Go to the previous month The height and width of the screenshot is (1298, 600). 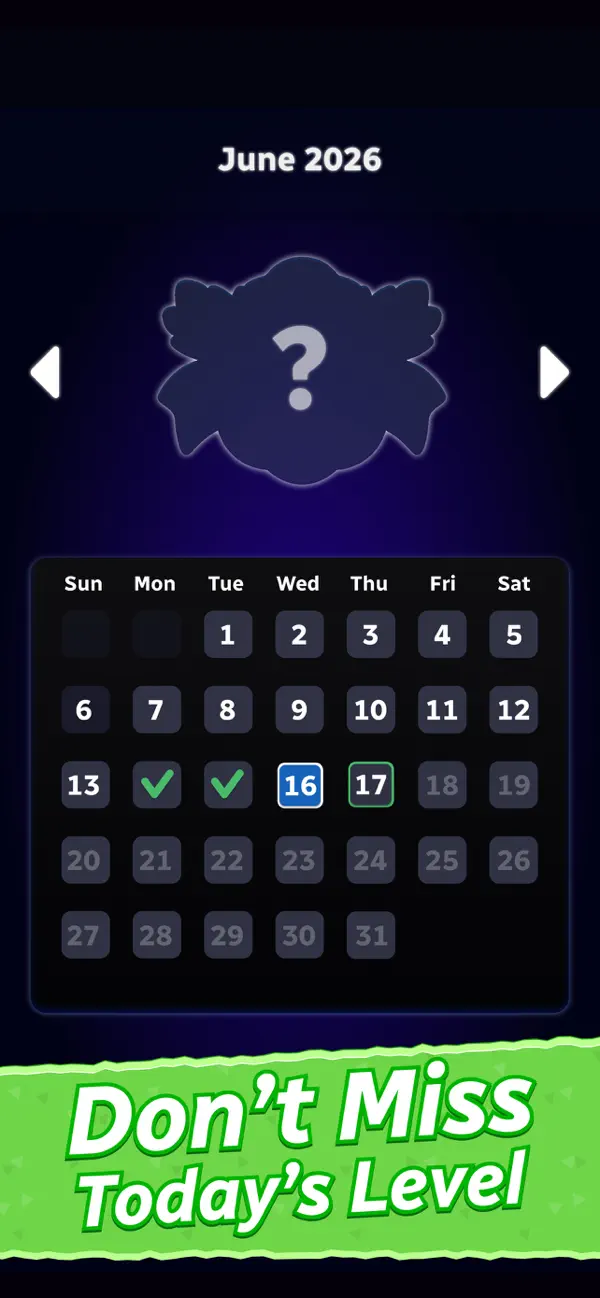pyautogui.click(x=45, y=373)
